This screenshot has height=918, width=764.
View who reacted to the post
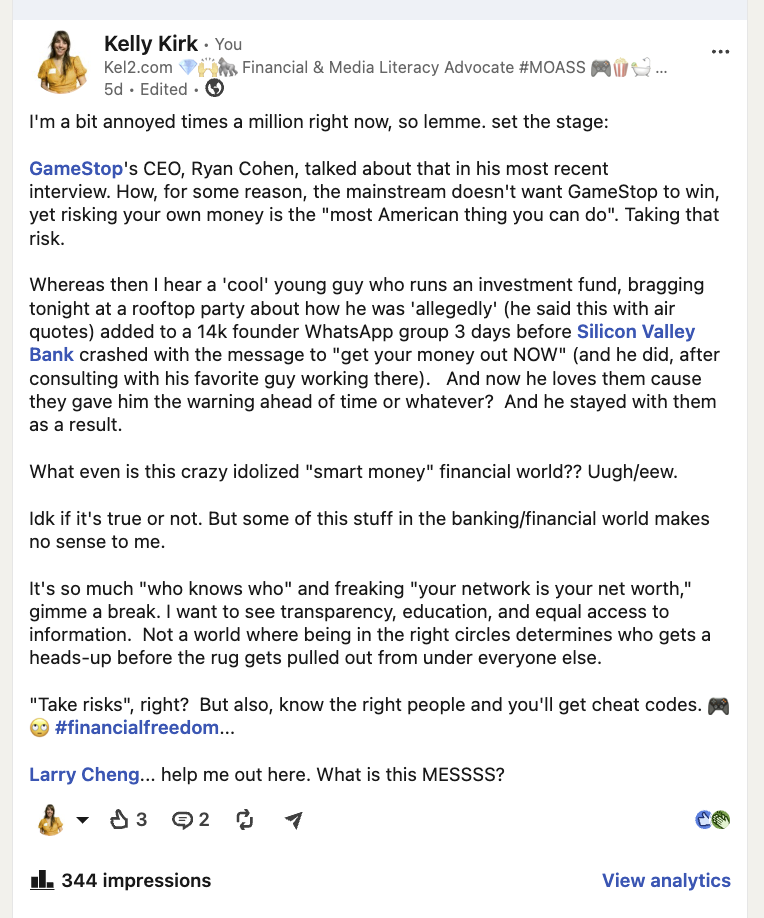(x=712, y=820)
